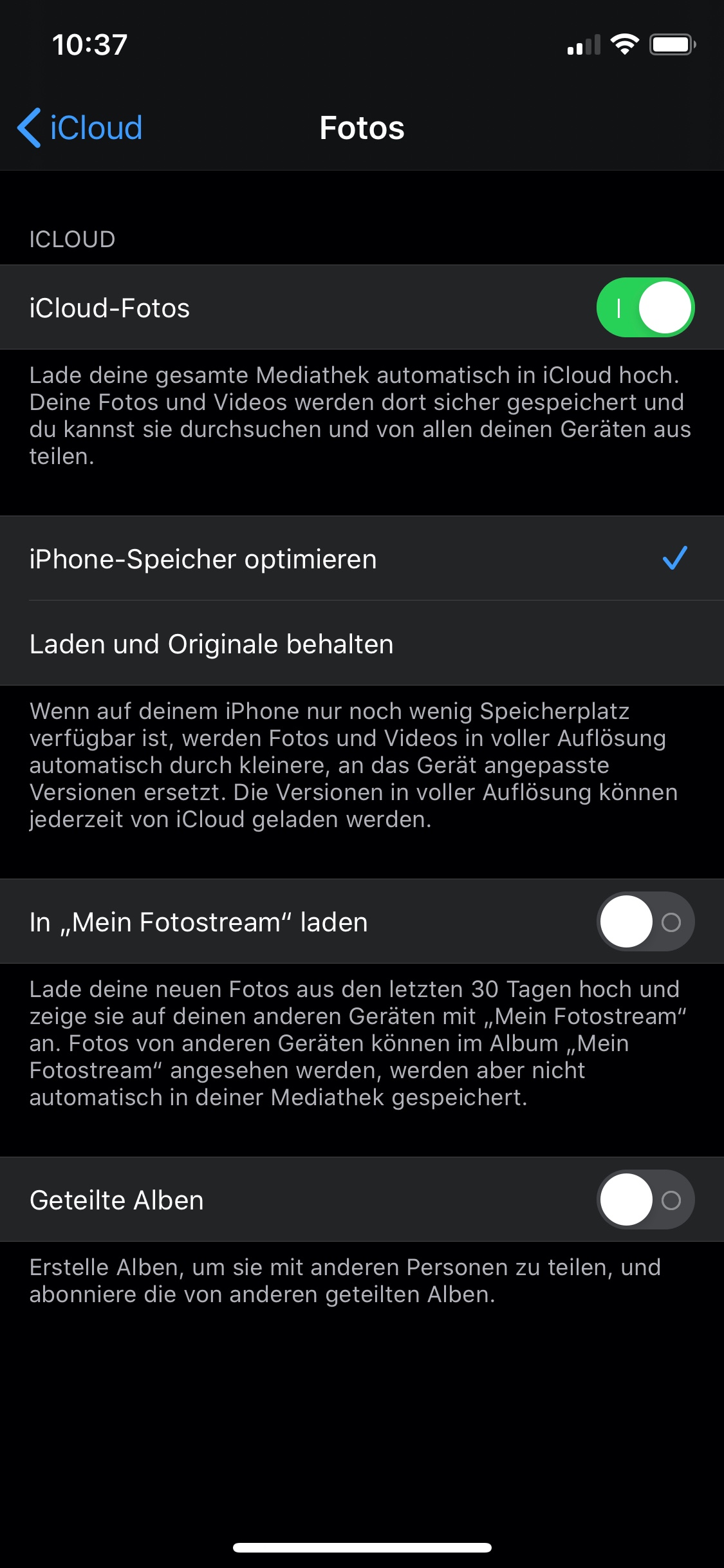
Task: Turn on Geteilte Alben
Action: click(645, 1199)
